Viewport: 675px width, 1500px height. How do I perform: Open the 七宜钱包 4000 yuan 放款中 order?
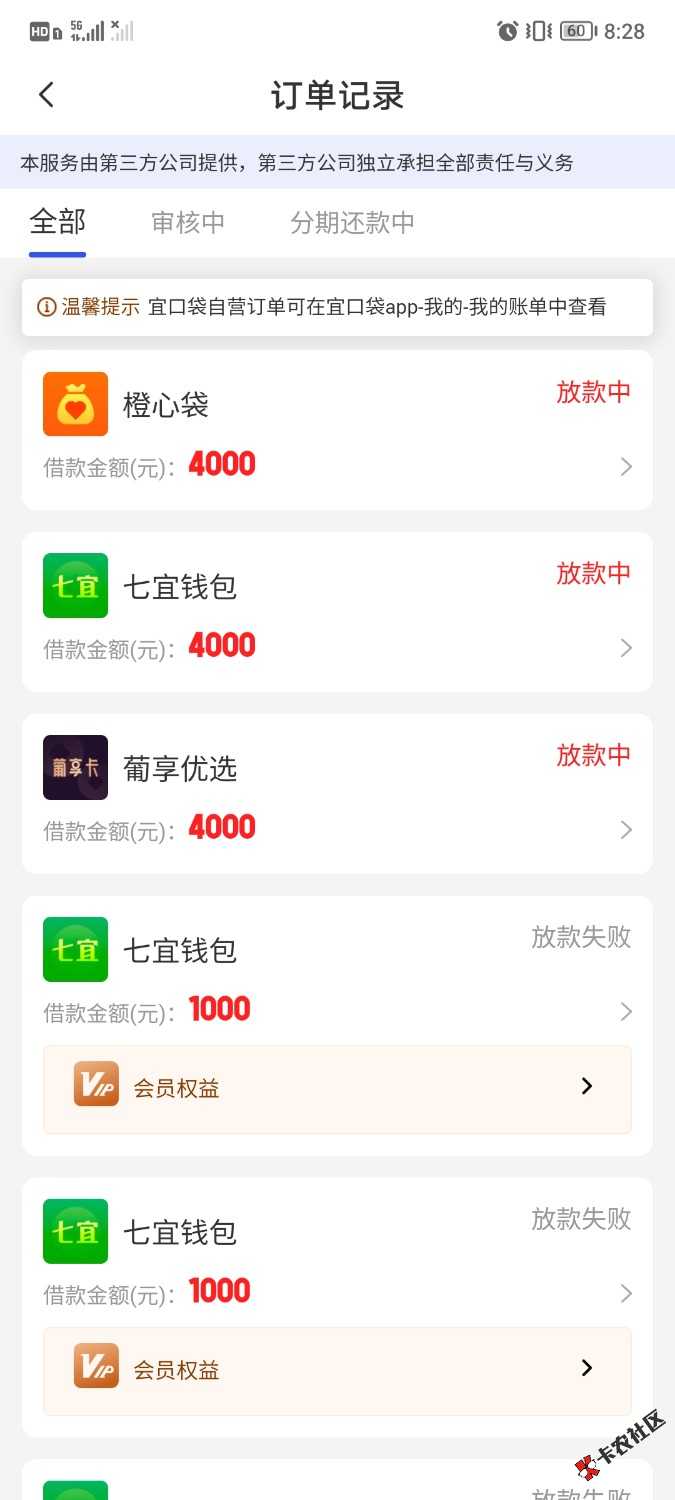[337, 612]
